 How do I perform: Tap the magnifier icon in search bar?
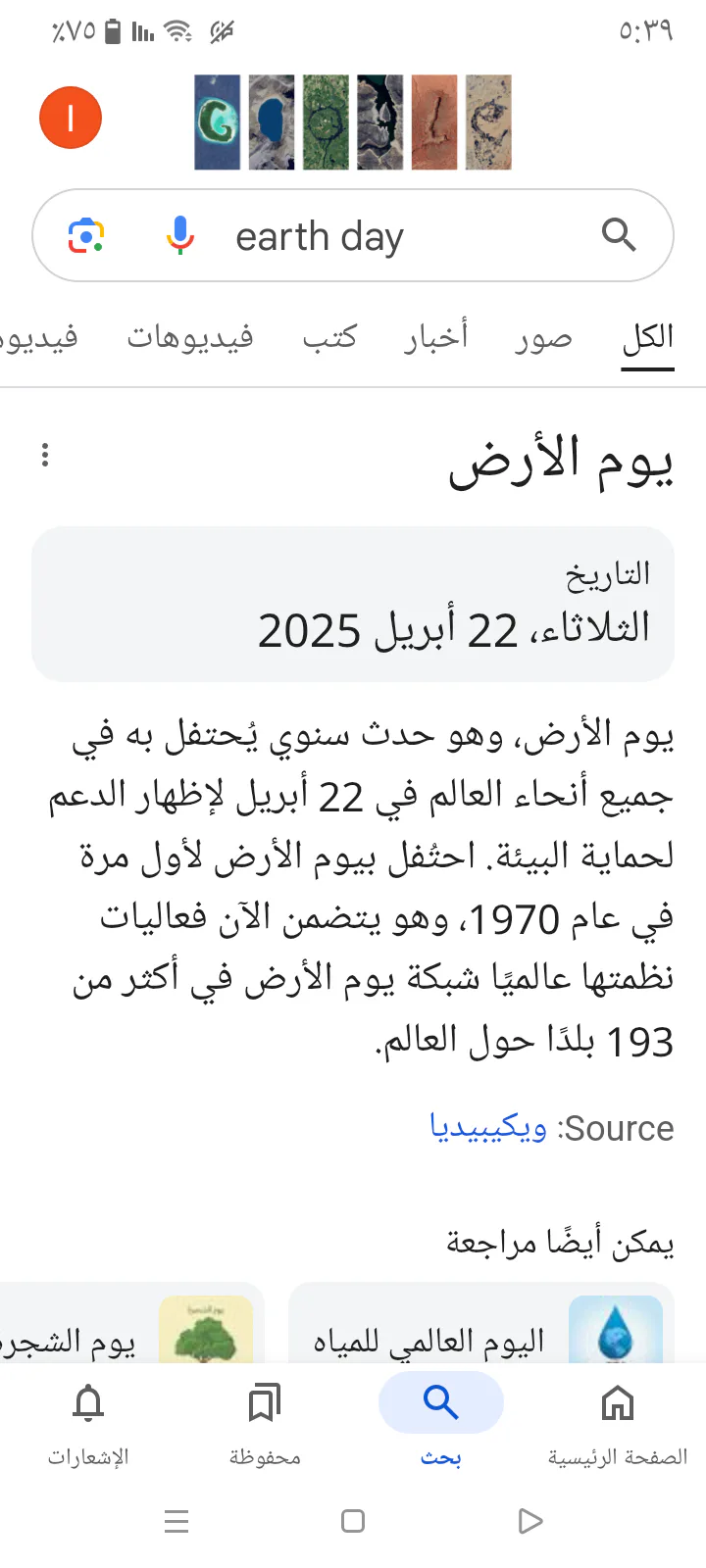619,235
